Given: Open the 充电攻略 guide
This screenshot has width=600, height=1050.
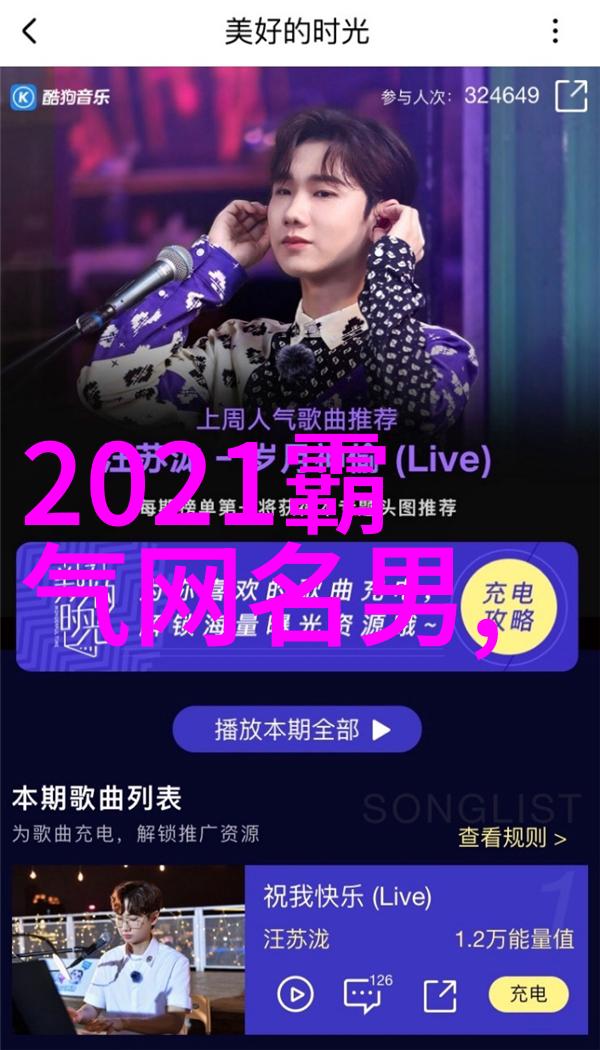Looking at the screenshot, I should point(509,607).
